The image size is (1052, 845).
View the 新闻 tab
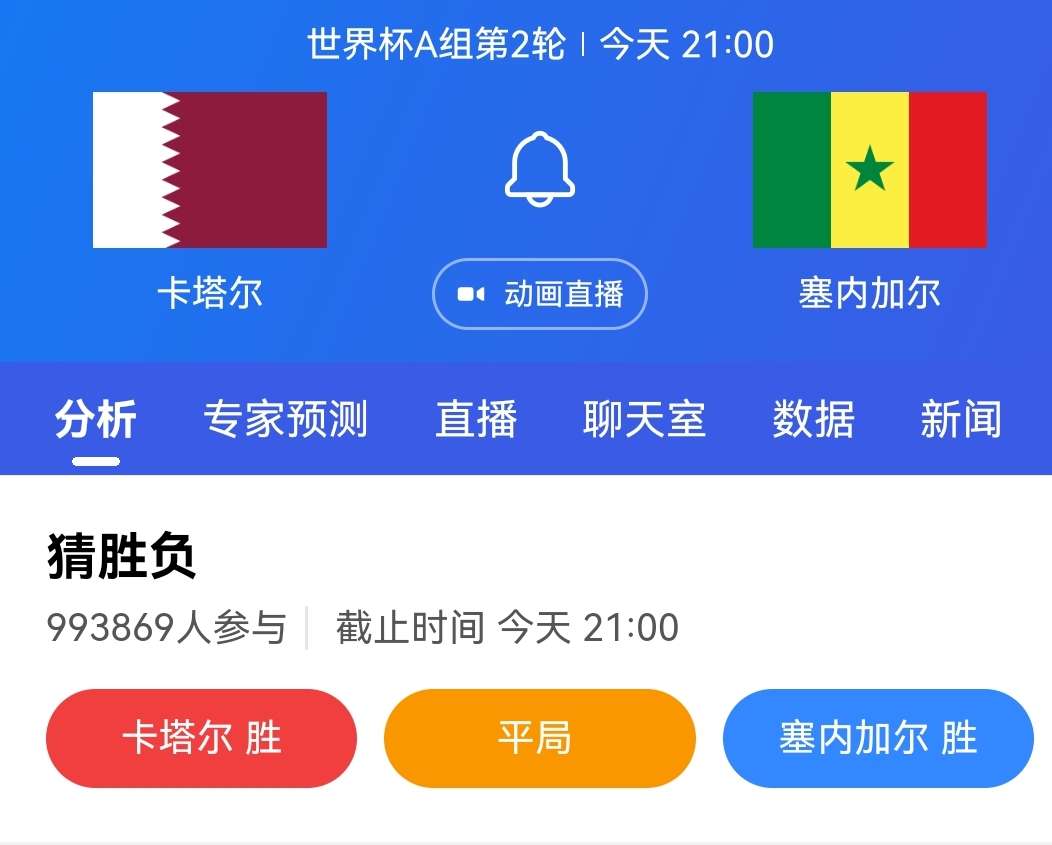click(x=960, y=420)
